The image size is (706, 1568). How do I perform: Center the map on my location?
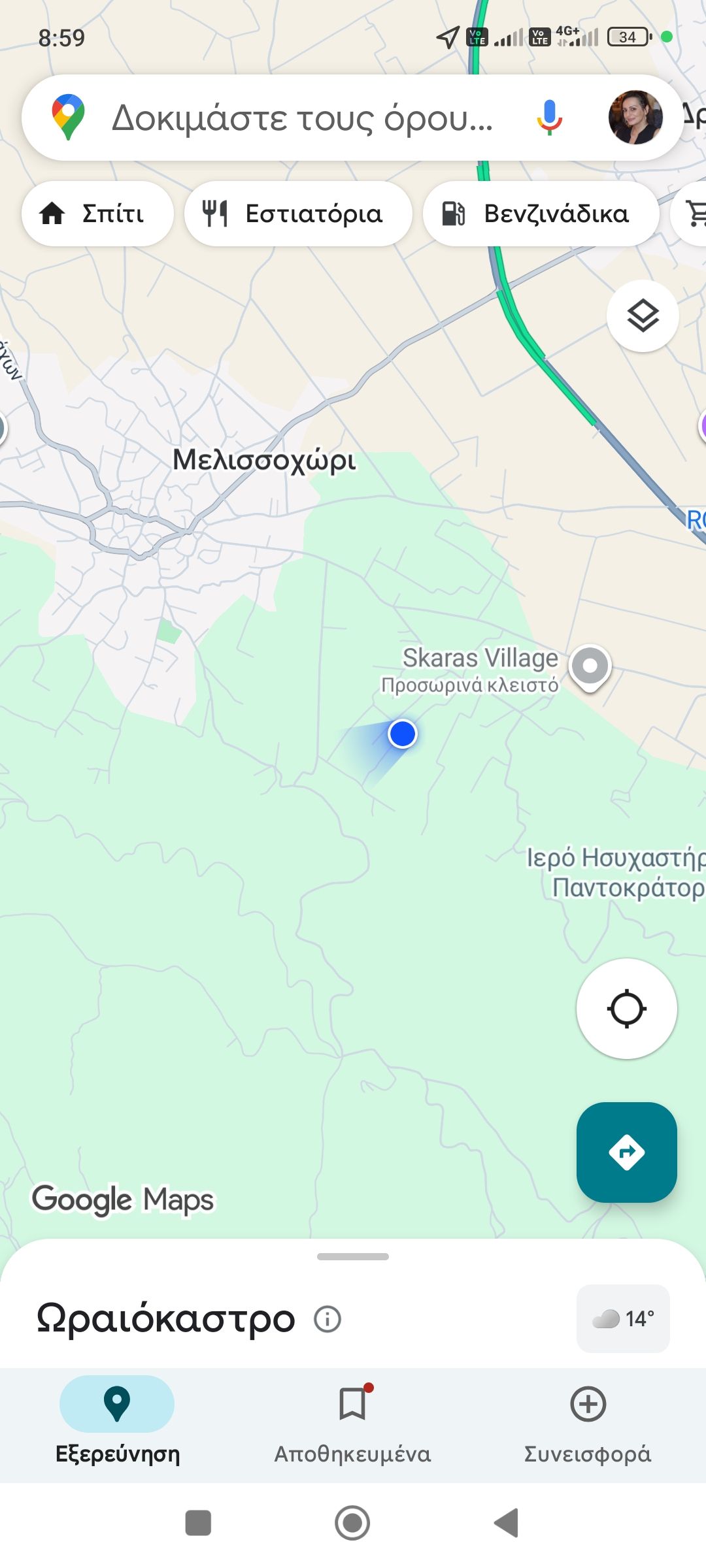626,1008
